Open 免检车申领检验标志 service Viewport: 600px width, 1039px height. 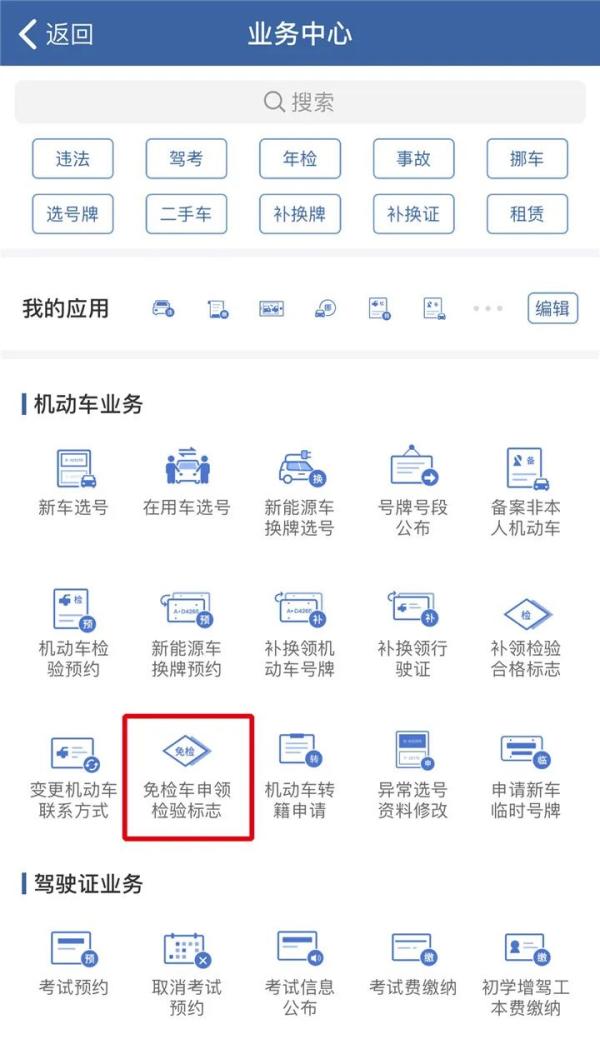pos(187,776)
